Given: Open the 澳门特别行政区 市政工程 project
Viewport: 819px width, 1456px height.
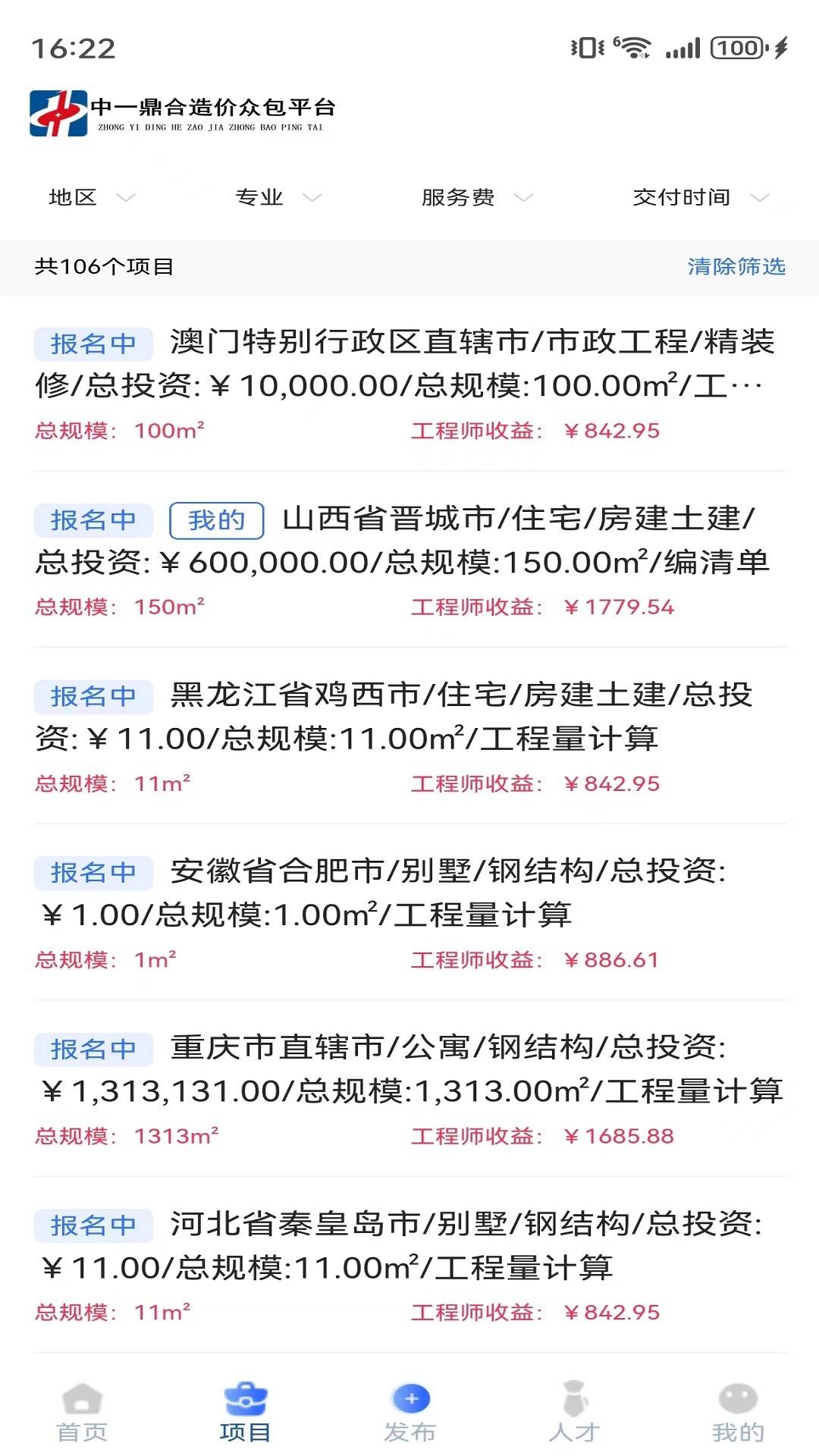Looking at the screenshot, I should tap(409, 384).
